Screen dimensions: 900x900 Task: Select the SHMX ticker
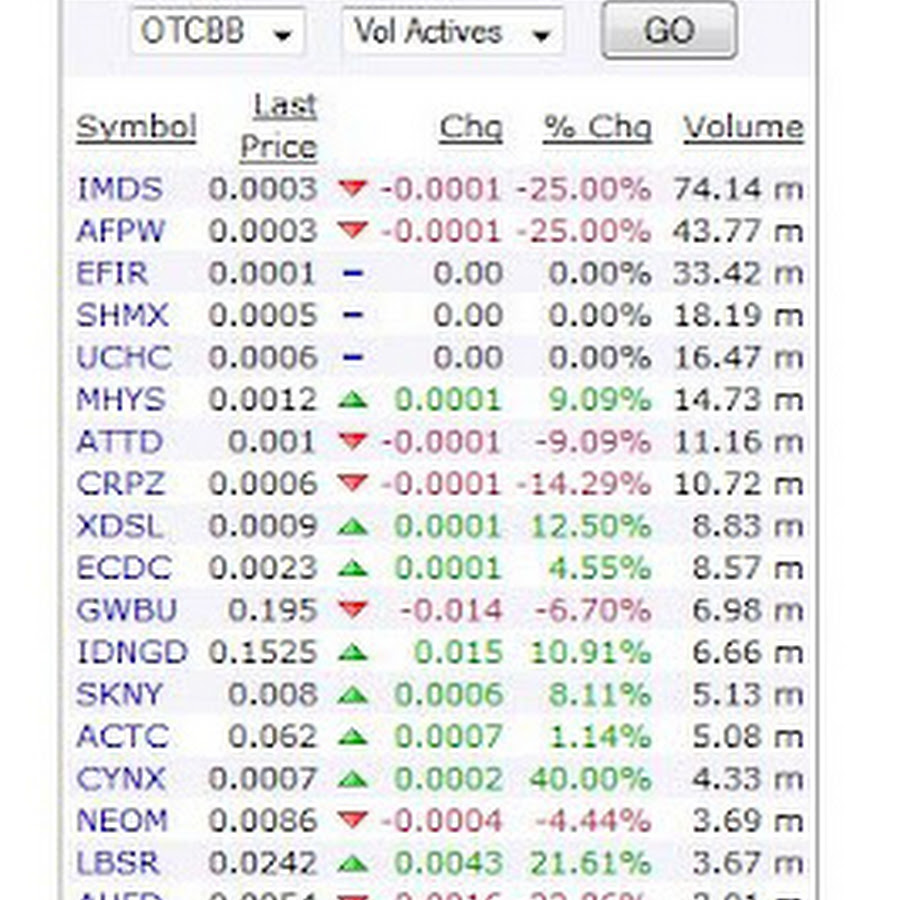122,316
